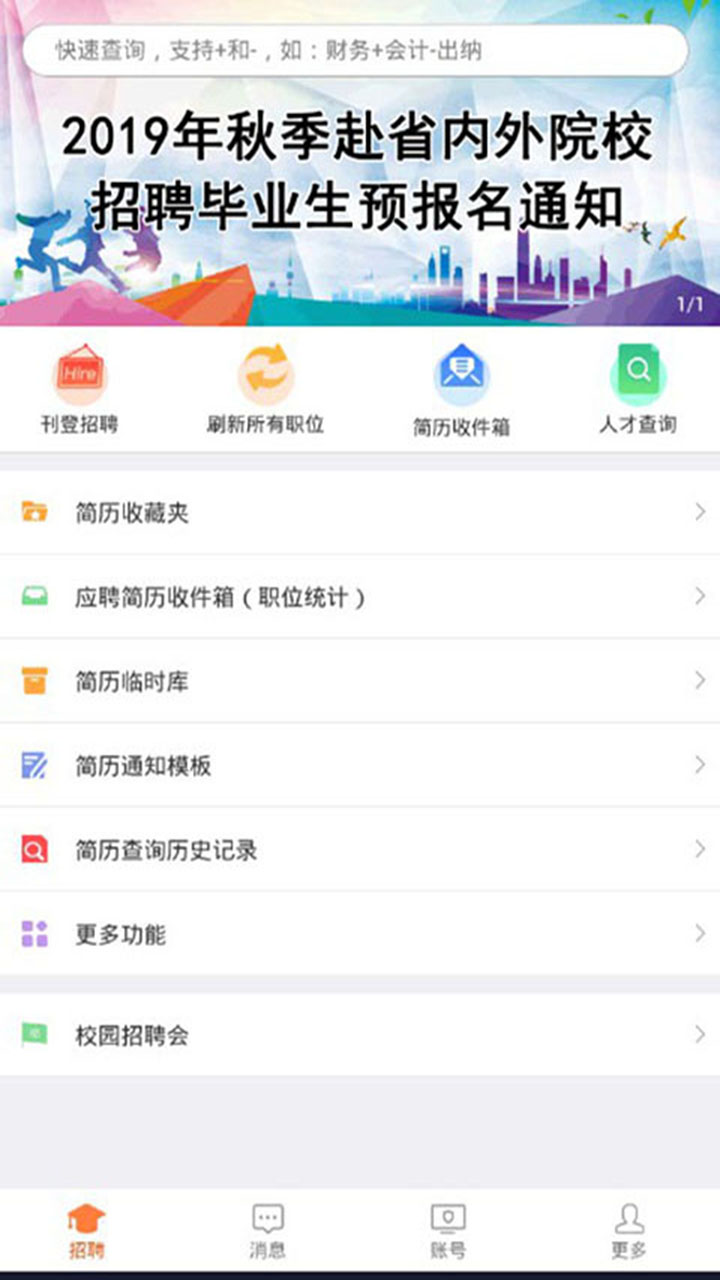Expand 应聘简历收件箱（职位统计）row chevron

click(699, 596)
